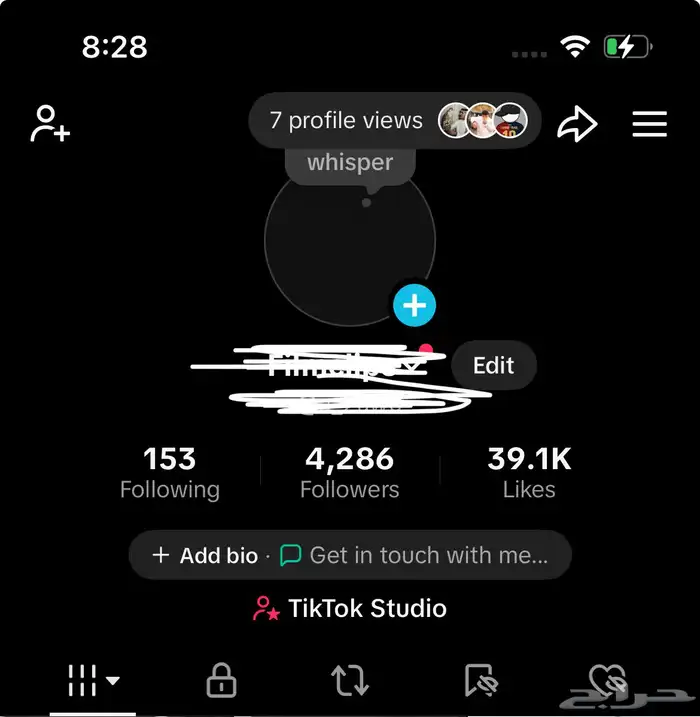Switch to the hidden favorites bookmark tab
This screenshot has width=700, height=717.
(x=481, y=681)
